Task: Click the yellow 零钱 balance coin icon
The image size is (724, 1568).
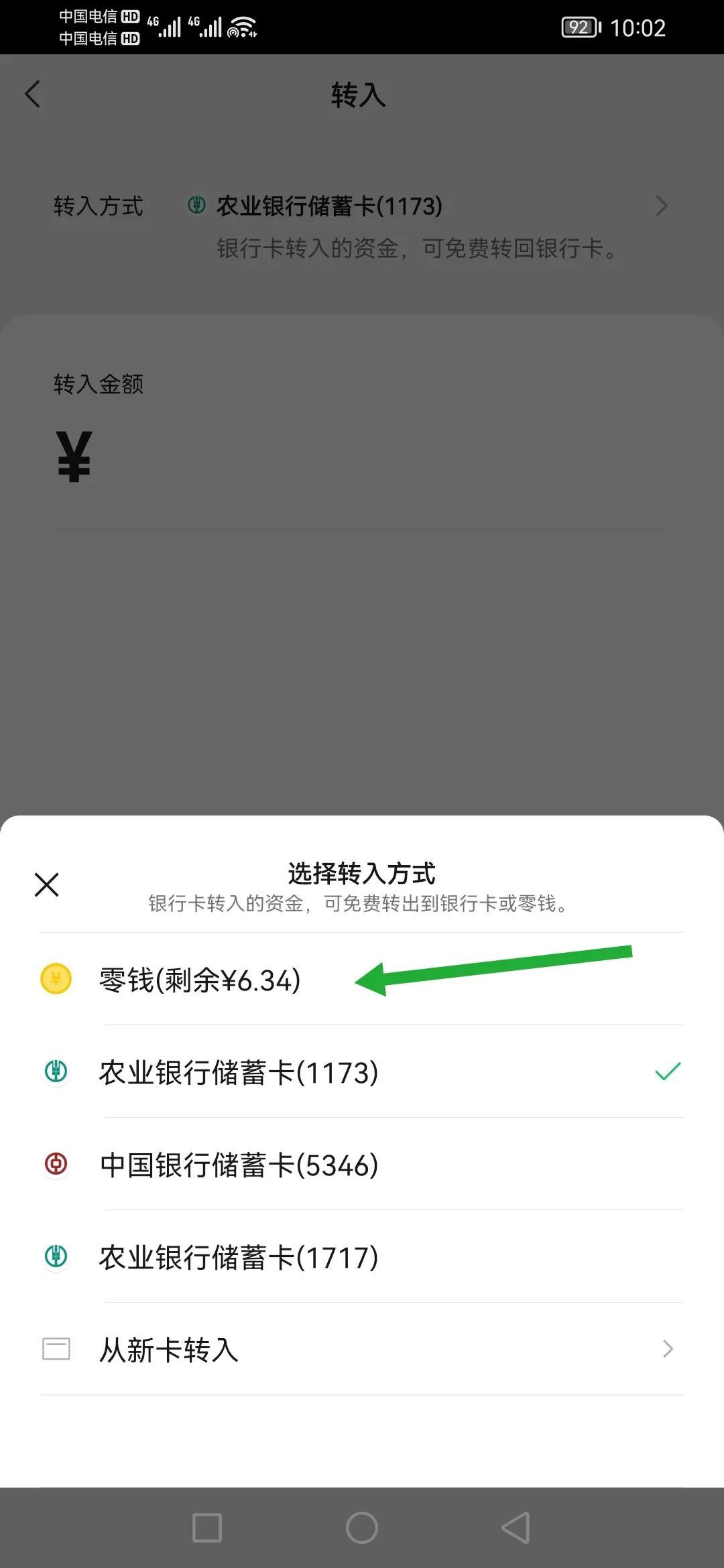Action: click(x=56, y=980)
